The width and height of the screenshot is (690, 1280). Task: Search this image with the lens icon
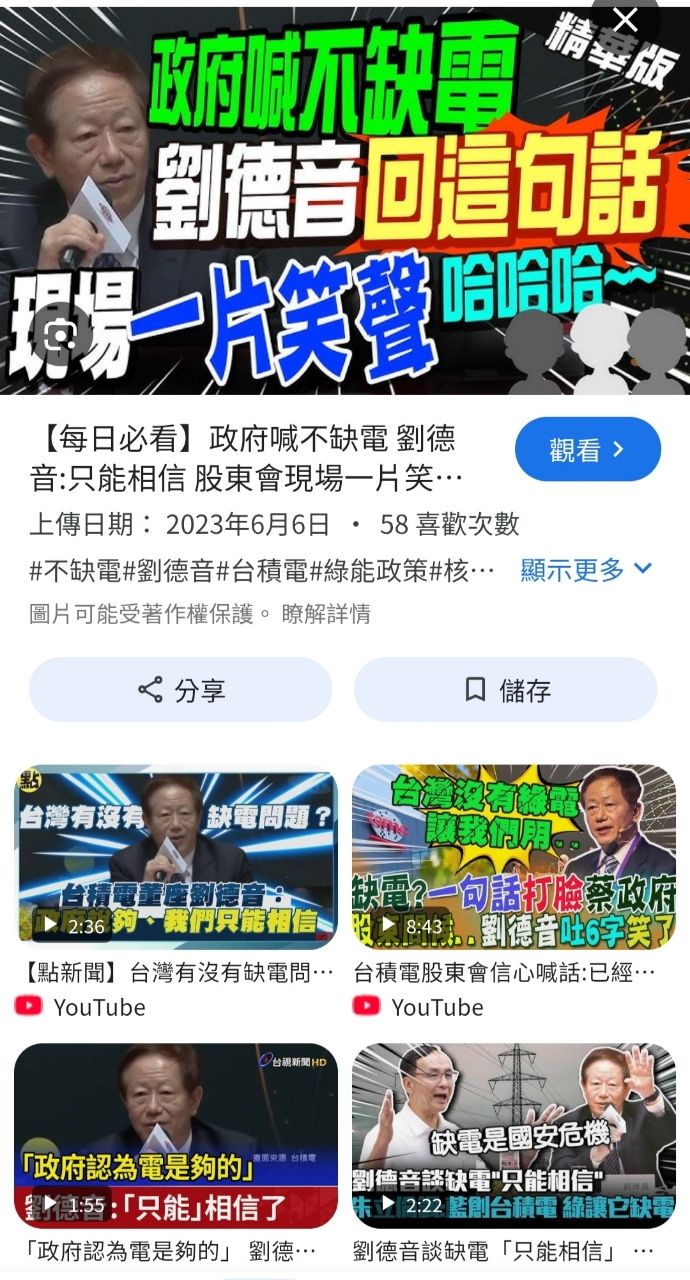[x=59, y=337]
